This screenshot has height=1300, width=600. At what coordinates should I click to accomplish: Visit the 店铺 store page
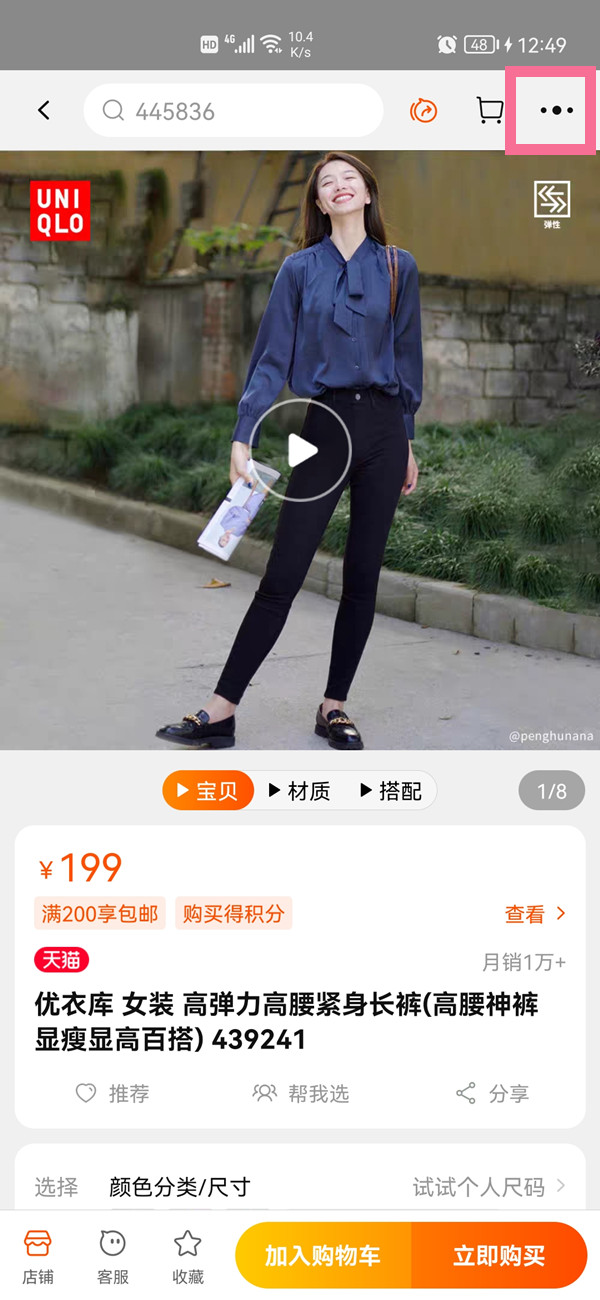pyautogui.click(x=38, y=1256)
